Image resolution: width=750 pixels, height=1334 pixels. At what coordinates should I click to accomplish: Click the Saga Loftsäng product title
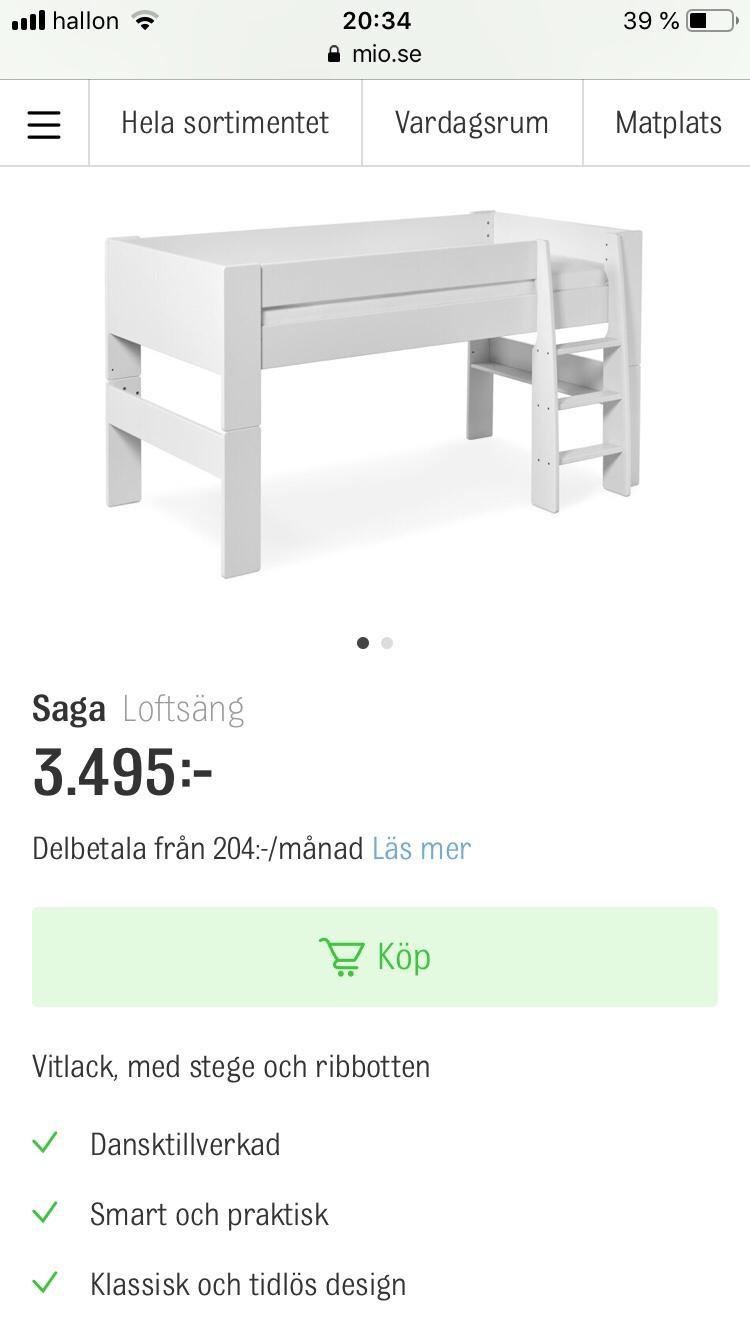coord(137,709)
